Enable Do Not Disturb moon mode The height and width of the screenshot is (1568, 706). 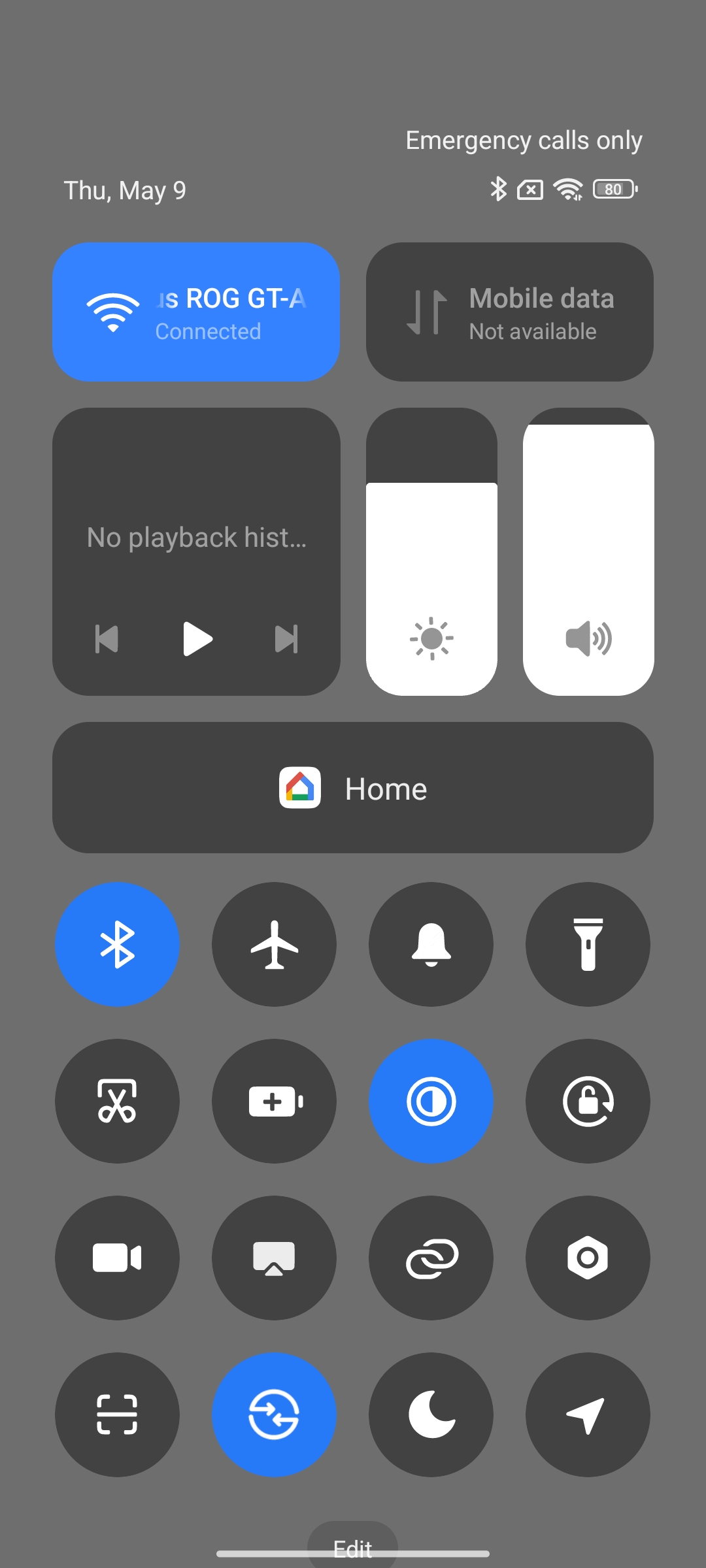click(x=431, y=1415)
